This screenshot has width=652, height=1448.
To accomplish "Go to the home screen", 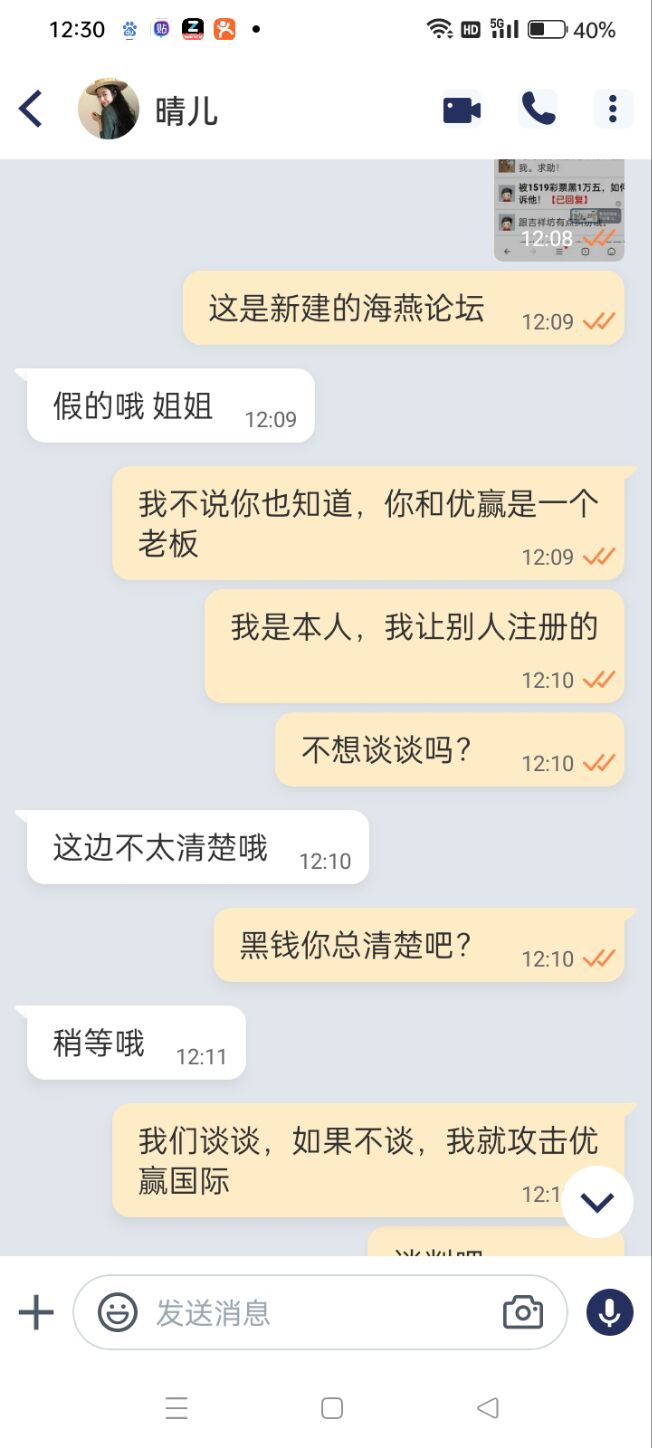I will pyautogui.click(x=332, y=1408).
